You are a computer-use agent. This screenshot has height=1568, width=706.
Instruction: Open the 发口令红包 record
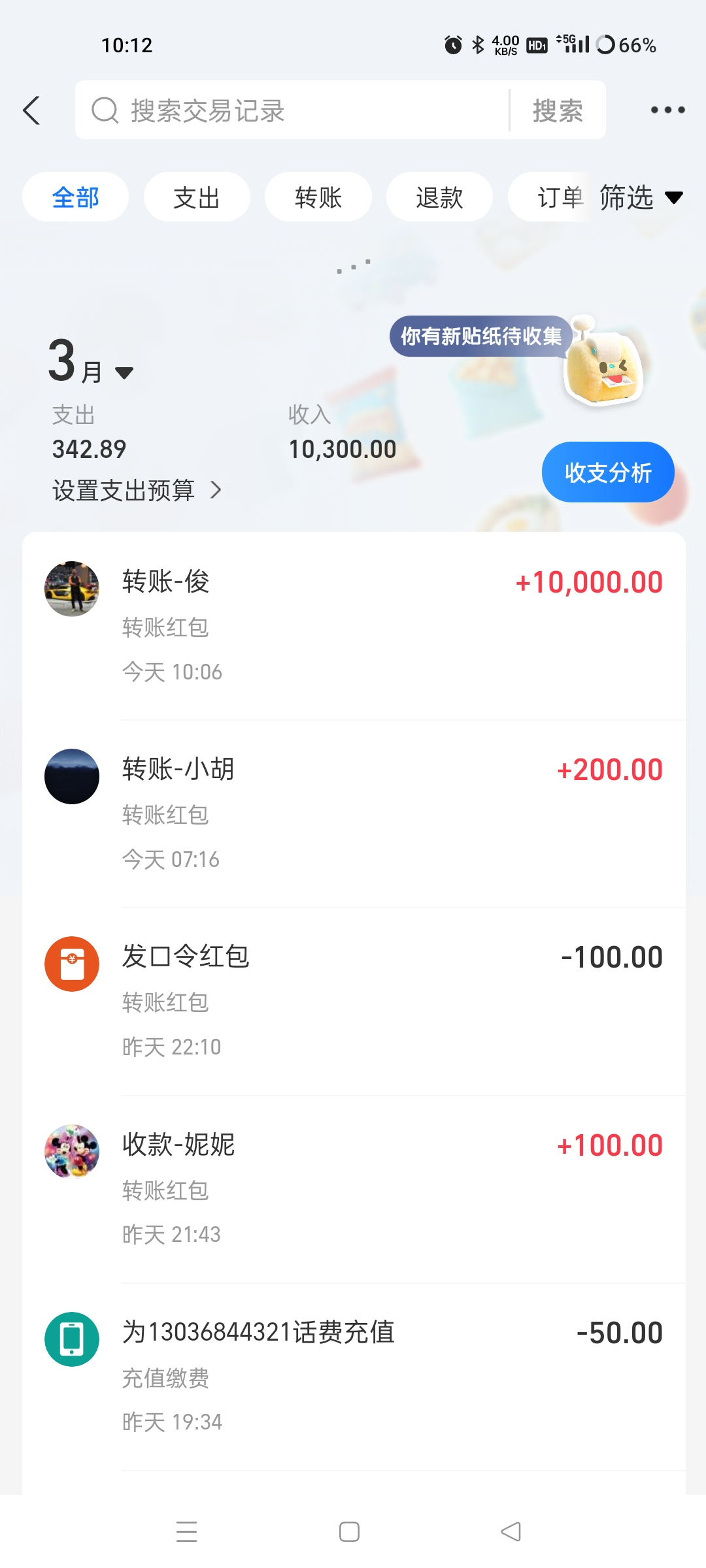[x=353, y=1001]
